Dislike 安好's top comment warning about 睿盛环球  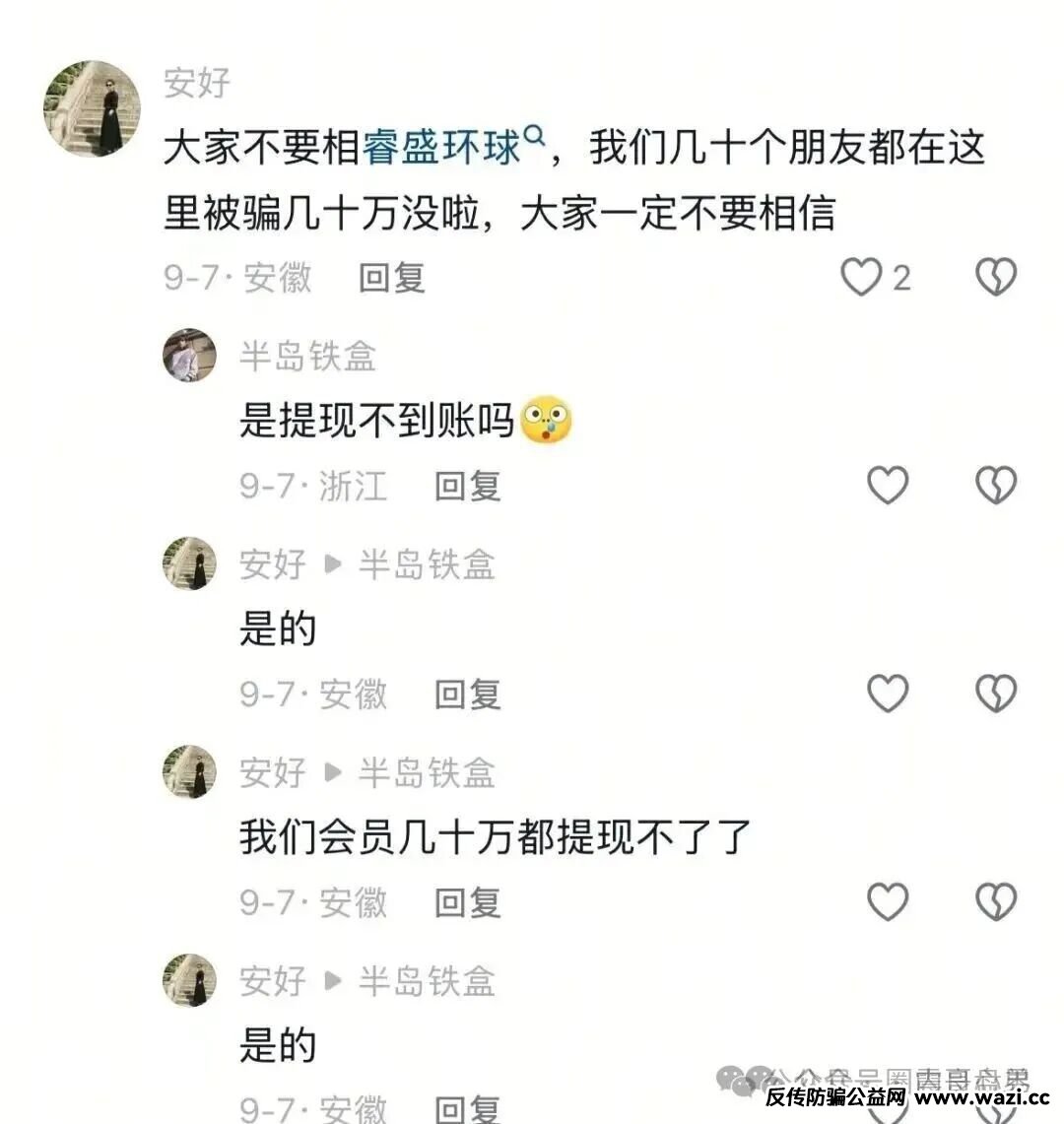995,278
